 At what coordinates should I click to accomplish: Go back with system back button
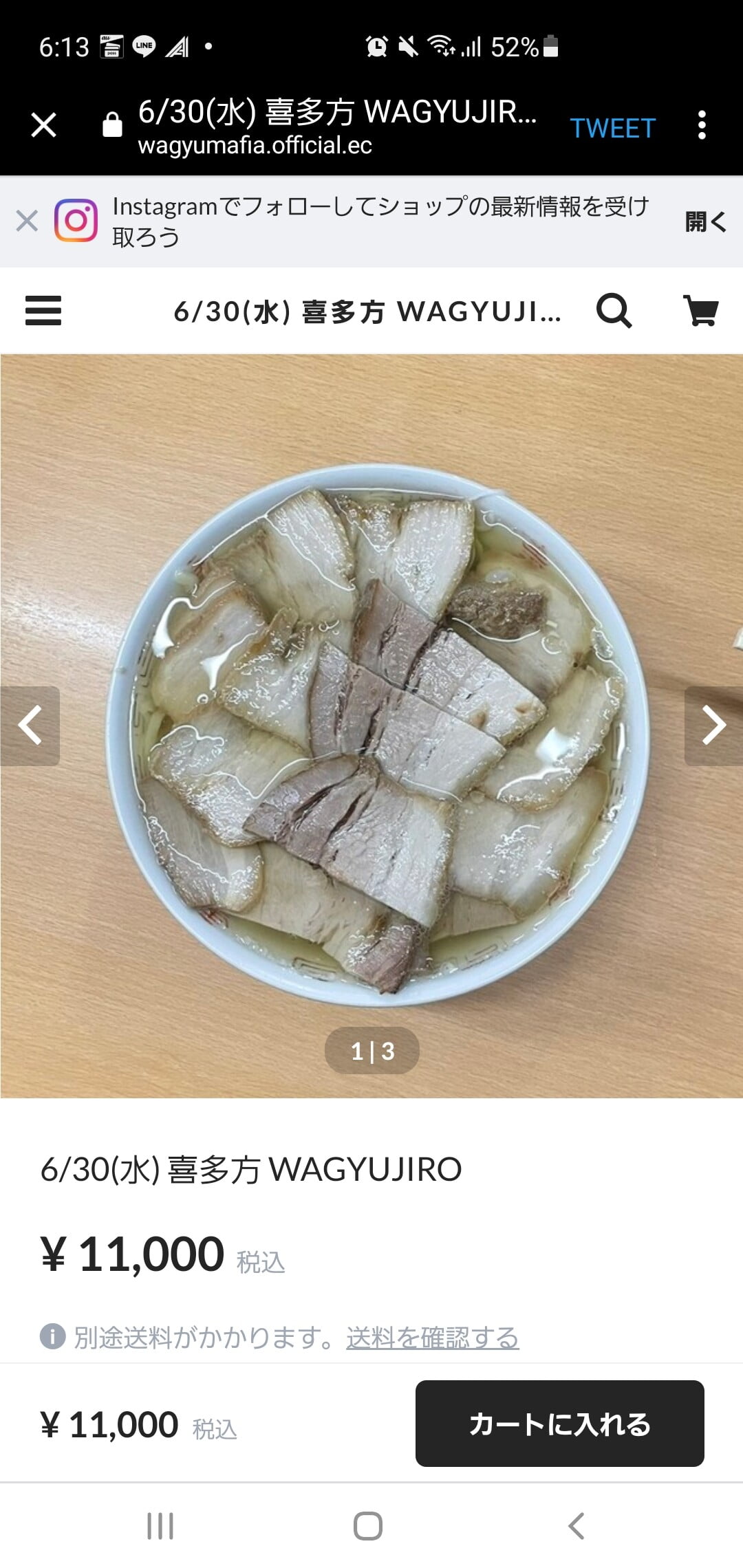point(577,1526)
